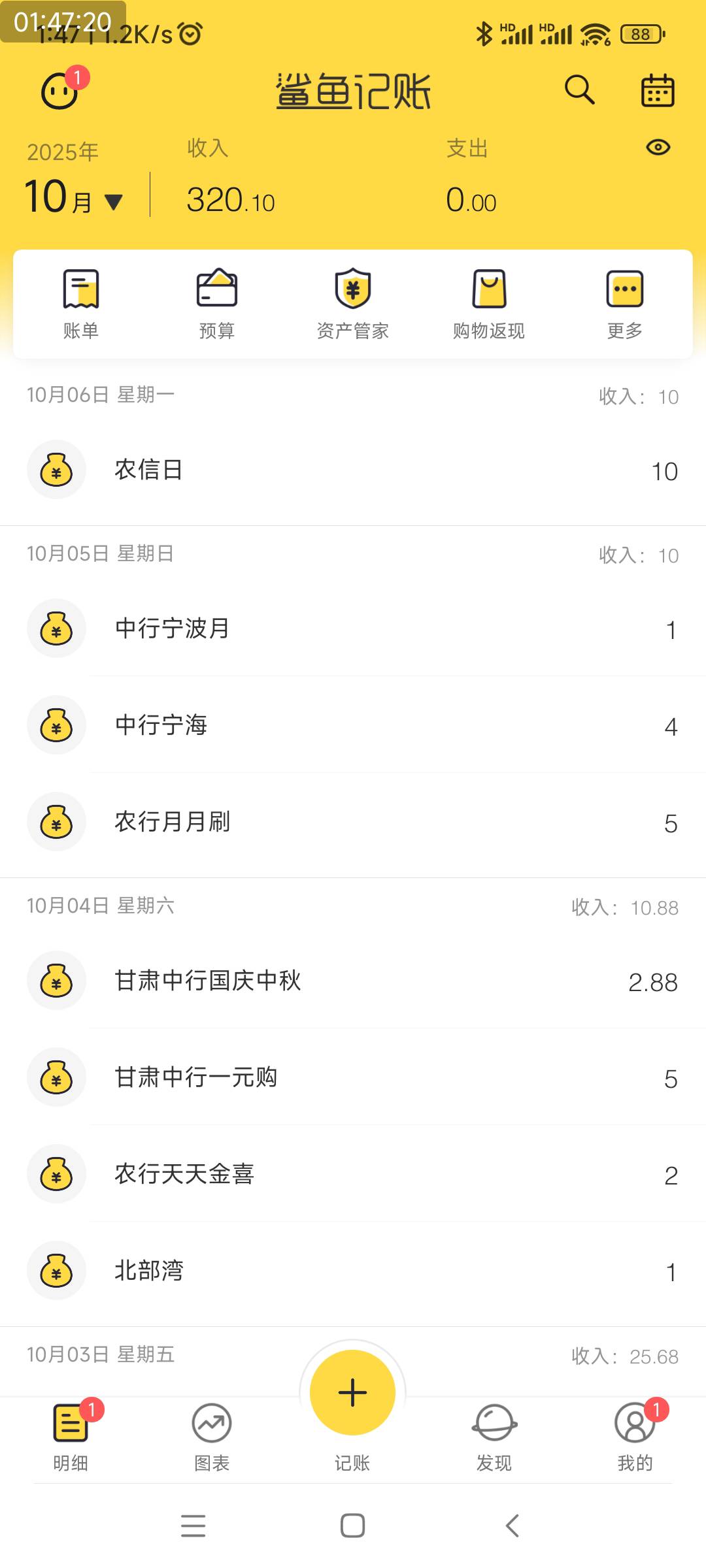The image size is (706, 1568).
Task: Open the 10月 month picker
Action: click(73, 198)
